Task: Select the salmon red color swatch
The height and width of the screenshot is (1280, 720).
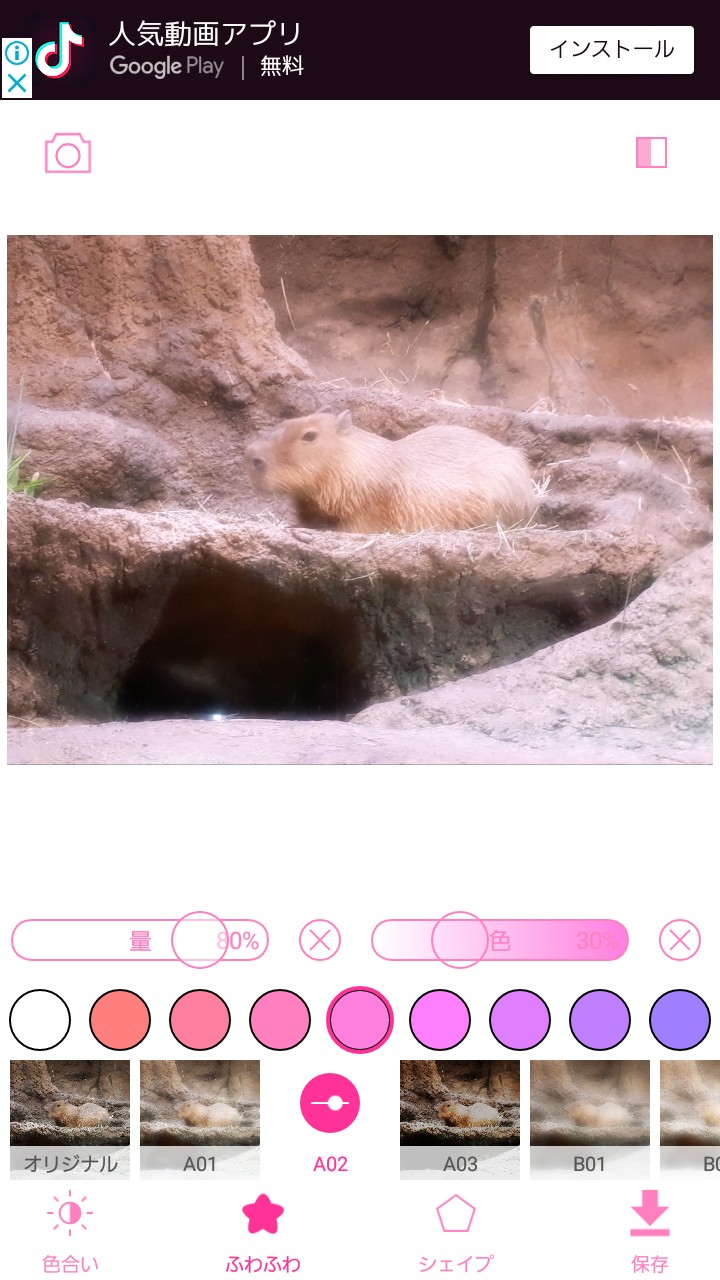Action: point(120,1020)
